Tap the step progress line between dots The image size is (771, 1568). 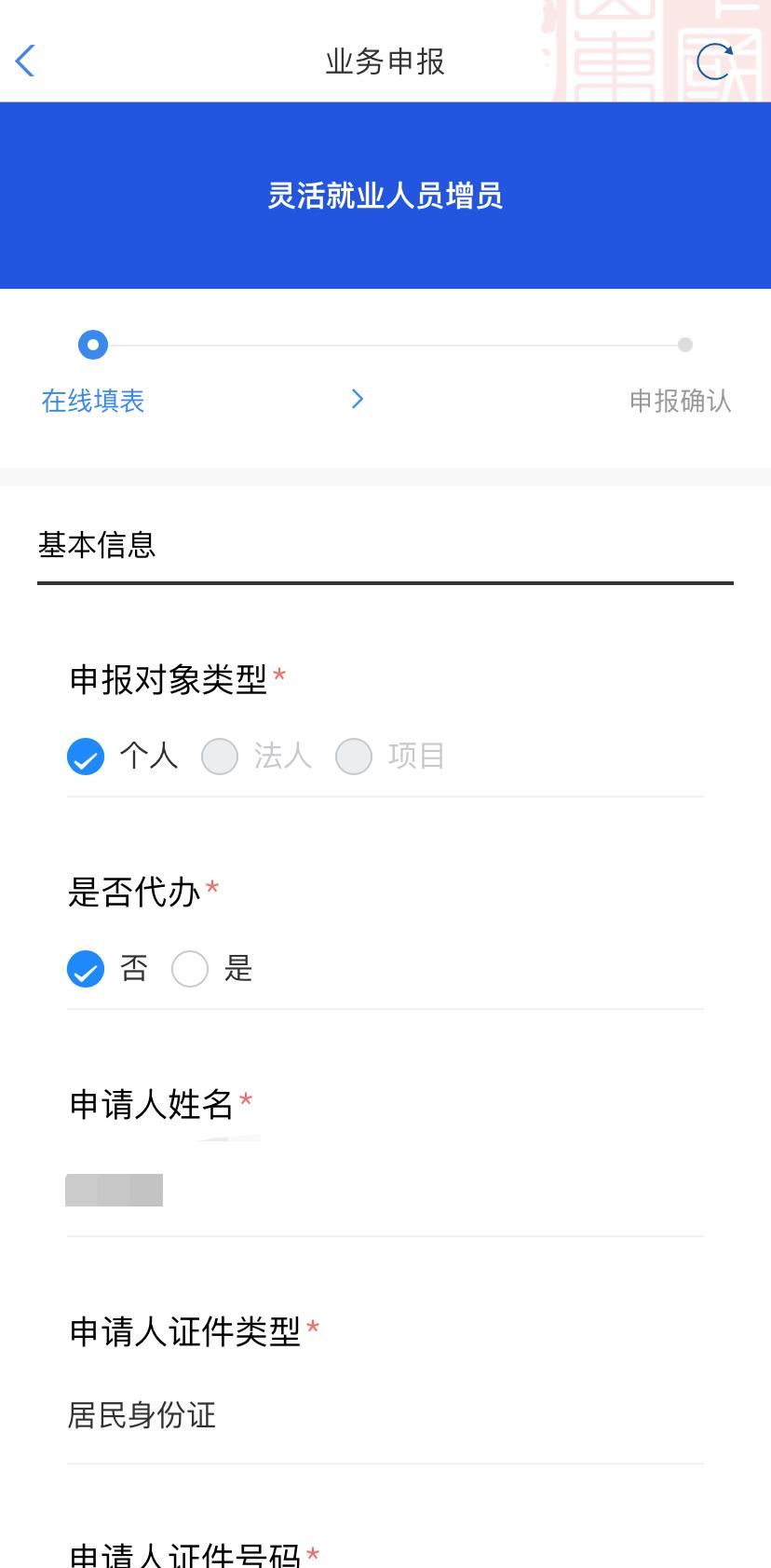click(391, 345)
